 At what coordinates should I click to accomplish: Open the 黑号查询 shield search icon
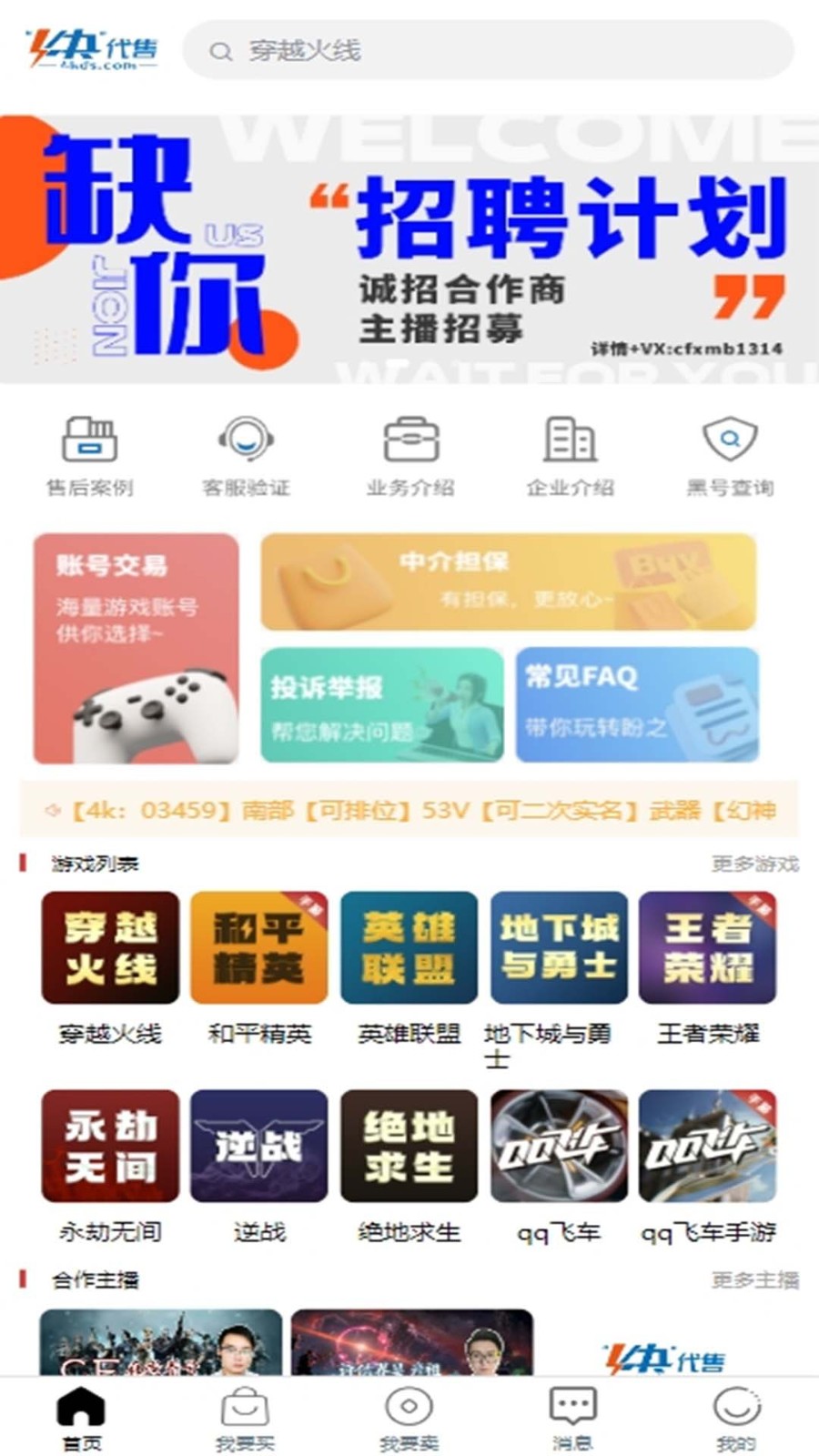729,446
